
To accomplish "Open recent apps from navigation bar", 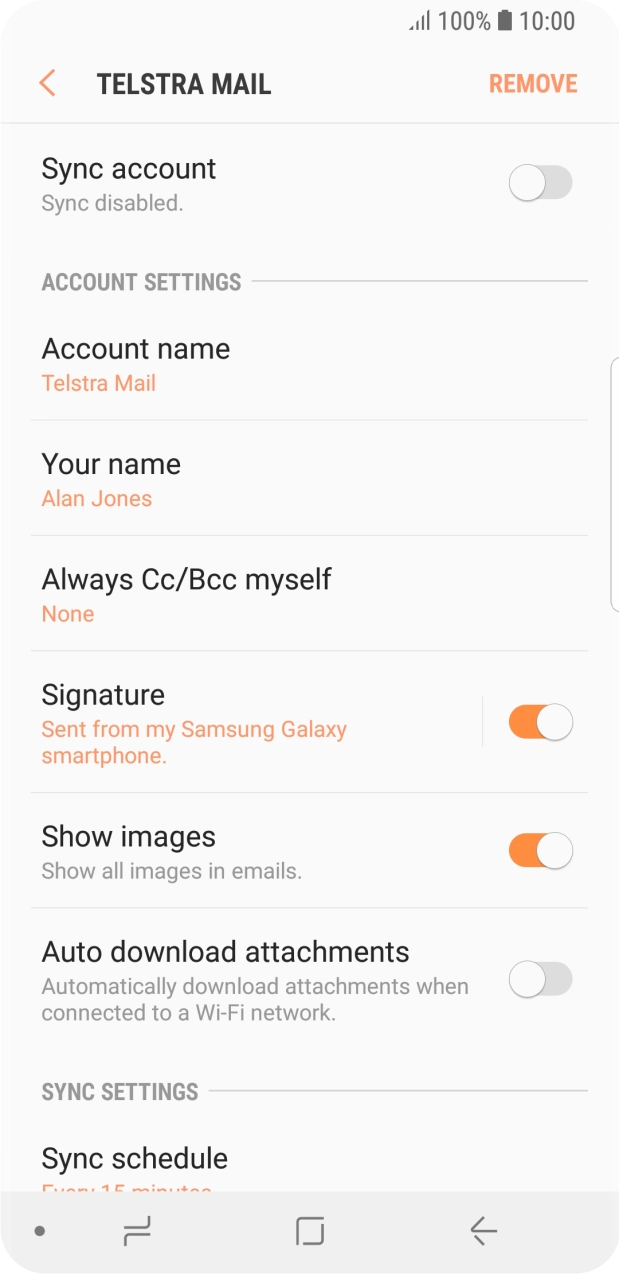I will tap(137, 1231).
